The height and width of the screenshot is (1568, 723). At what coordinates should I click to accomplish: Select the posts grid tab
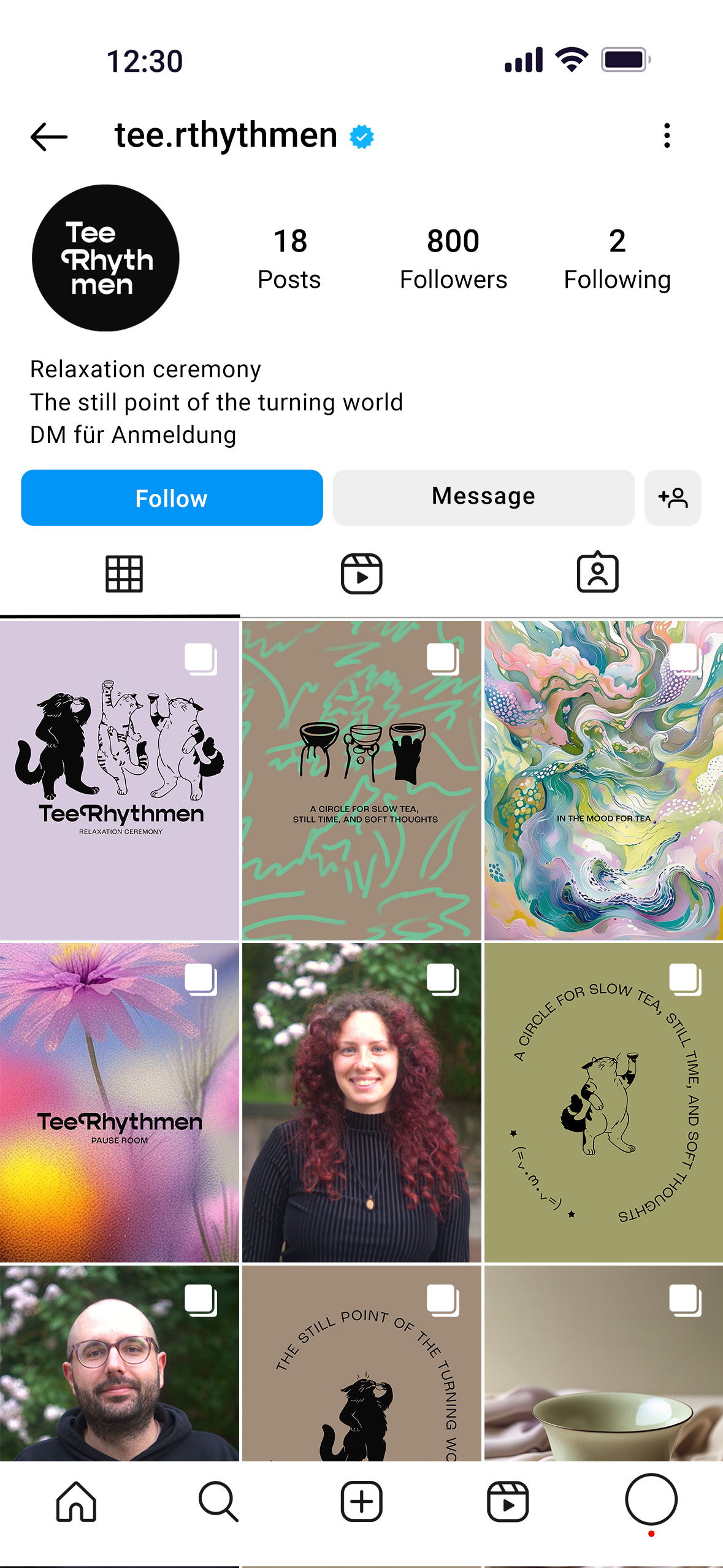tap(124, 574)
